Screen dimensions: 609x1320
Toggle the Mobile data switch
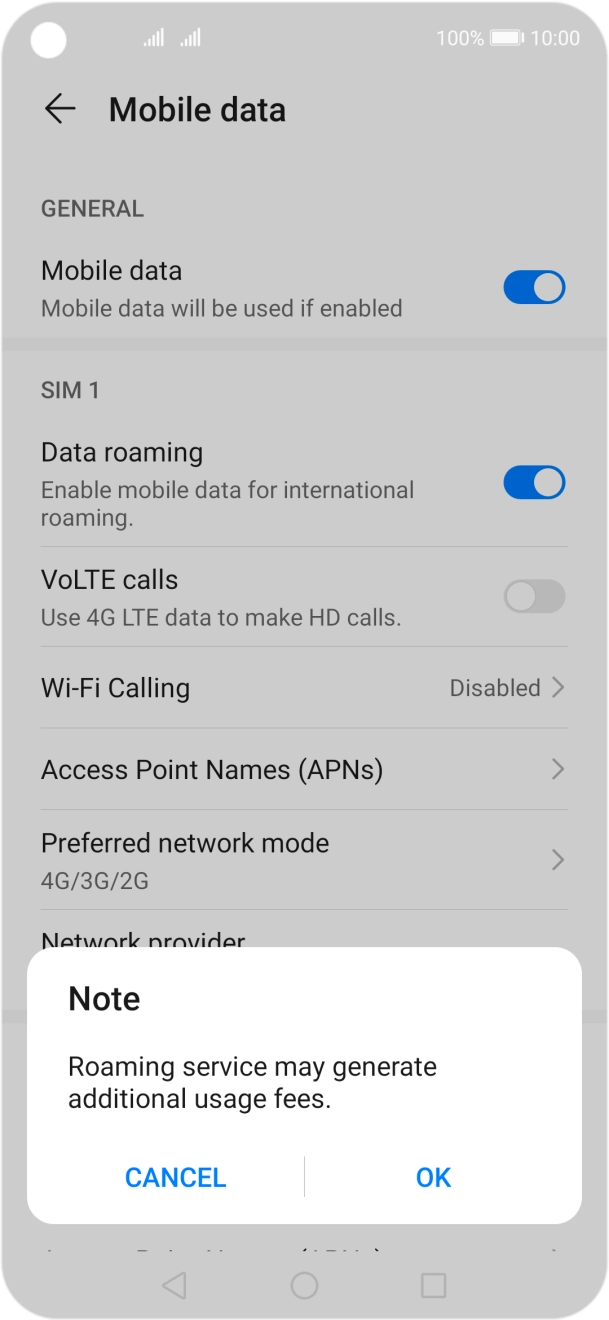[x=534, y=288]
